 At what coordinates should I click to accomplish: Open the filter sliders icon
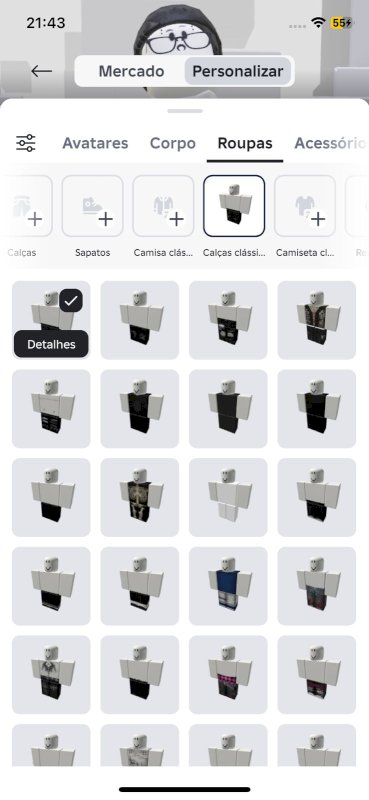(x=26, y=143)
